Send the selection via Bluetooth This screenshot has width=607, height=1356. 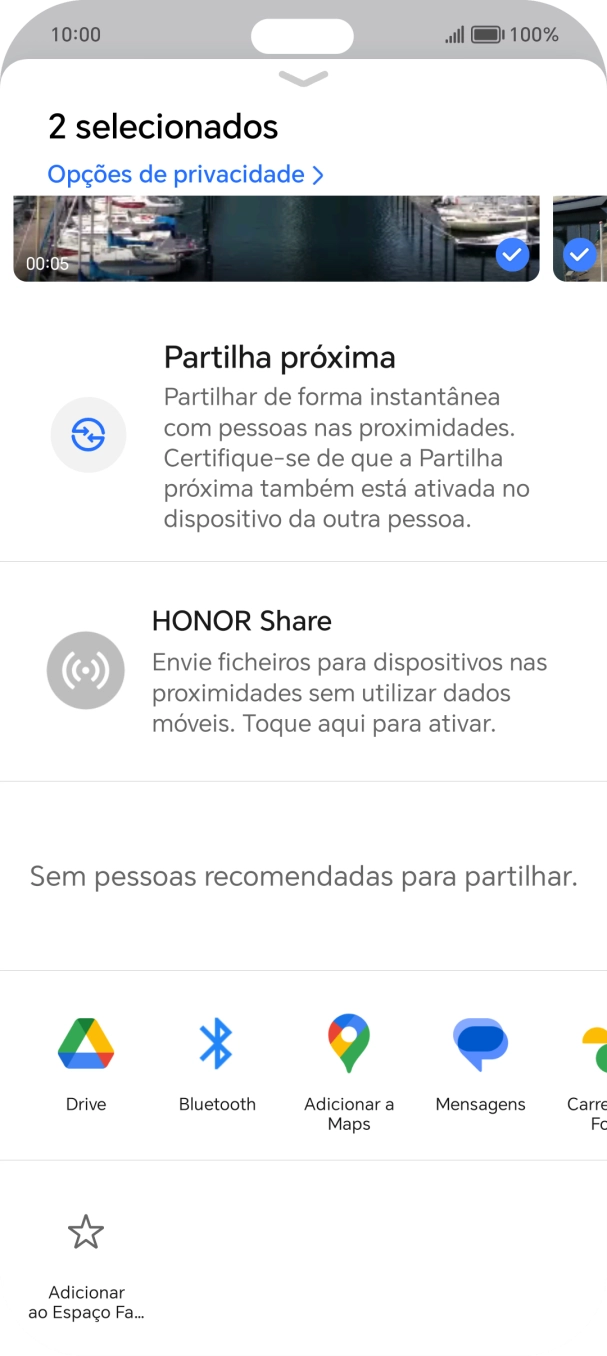(x=217, y=1060)
